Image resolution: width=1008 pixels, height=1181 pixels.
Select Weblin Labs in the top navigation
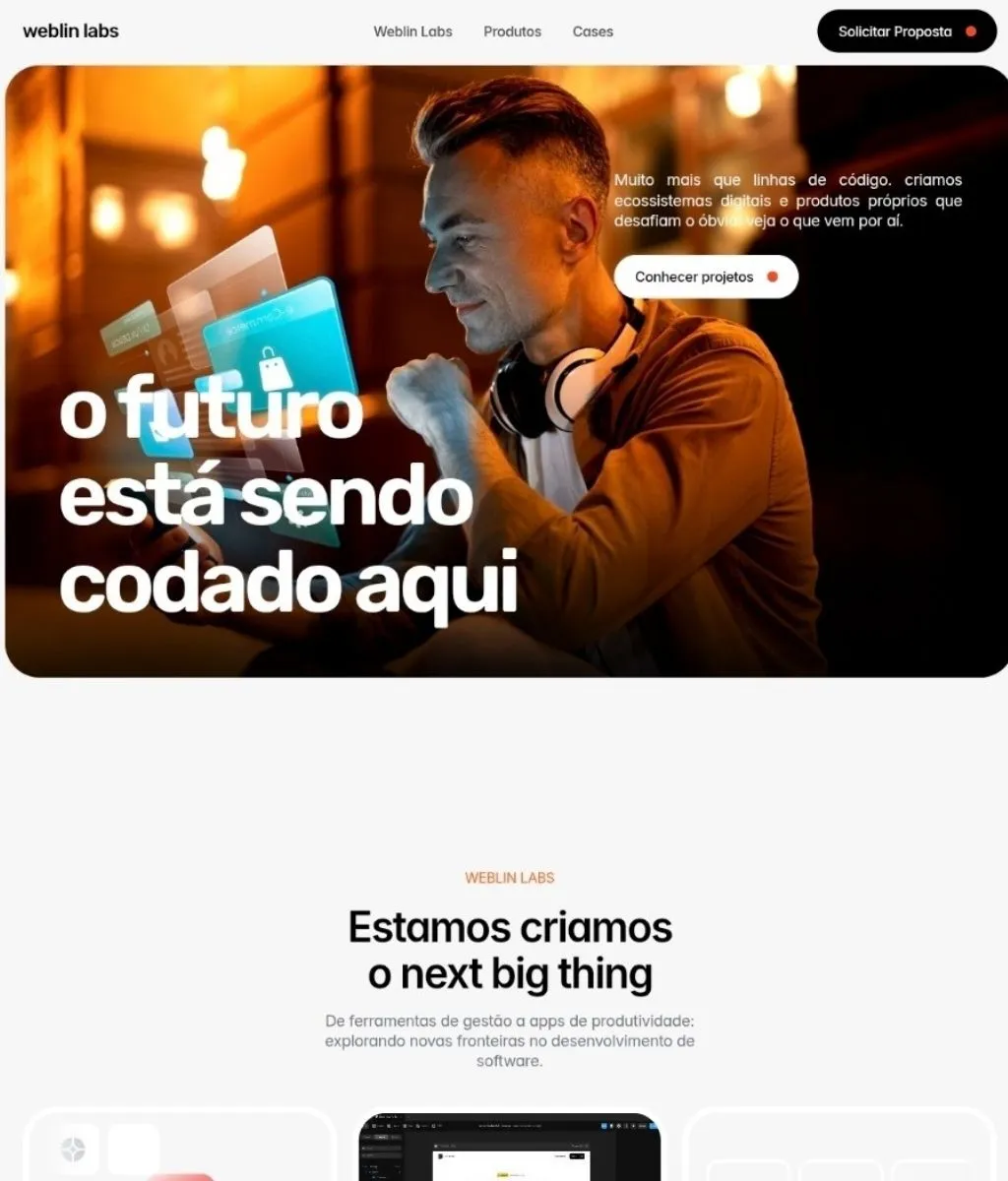pyautogui.click(x=411, y=31)
